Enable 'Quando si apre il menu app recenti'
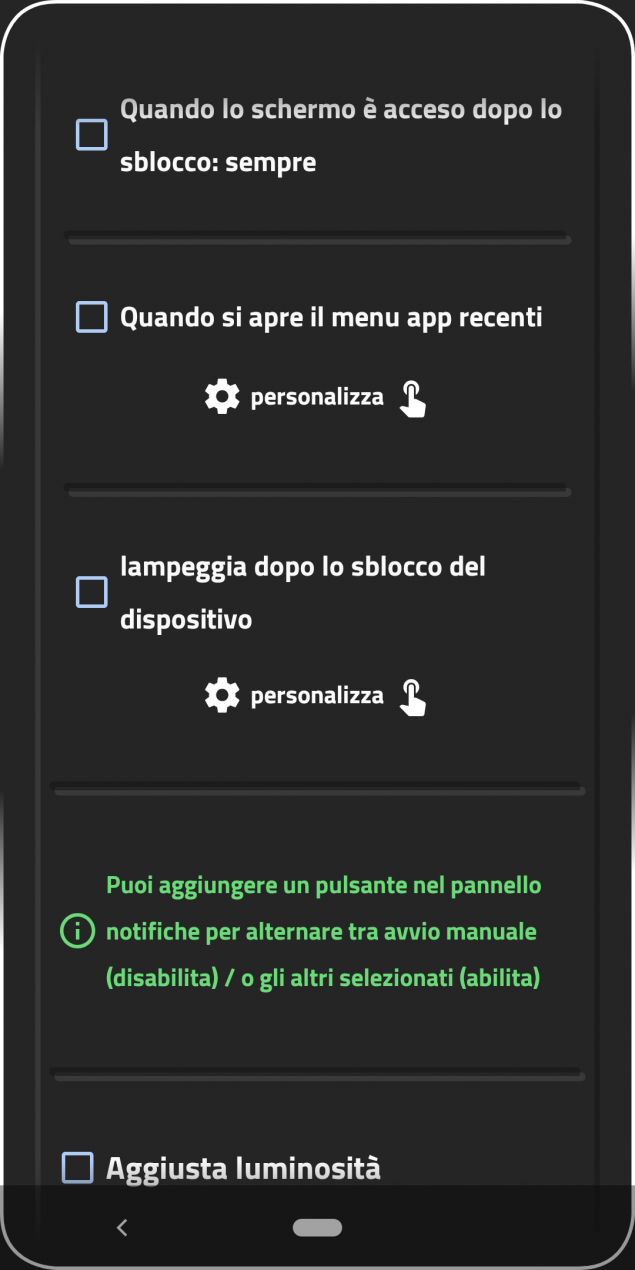Screen dimensions: 635x1270 pos(92,318)
